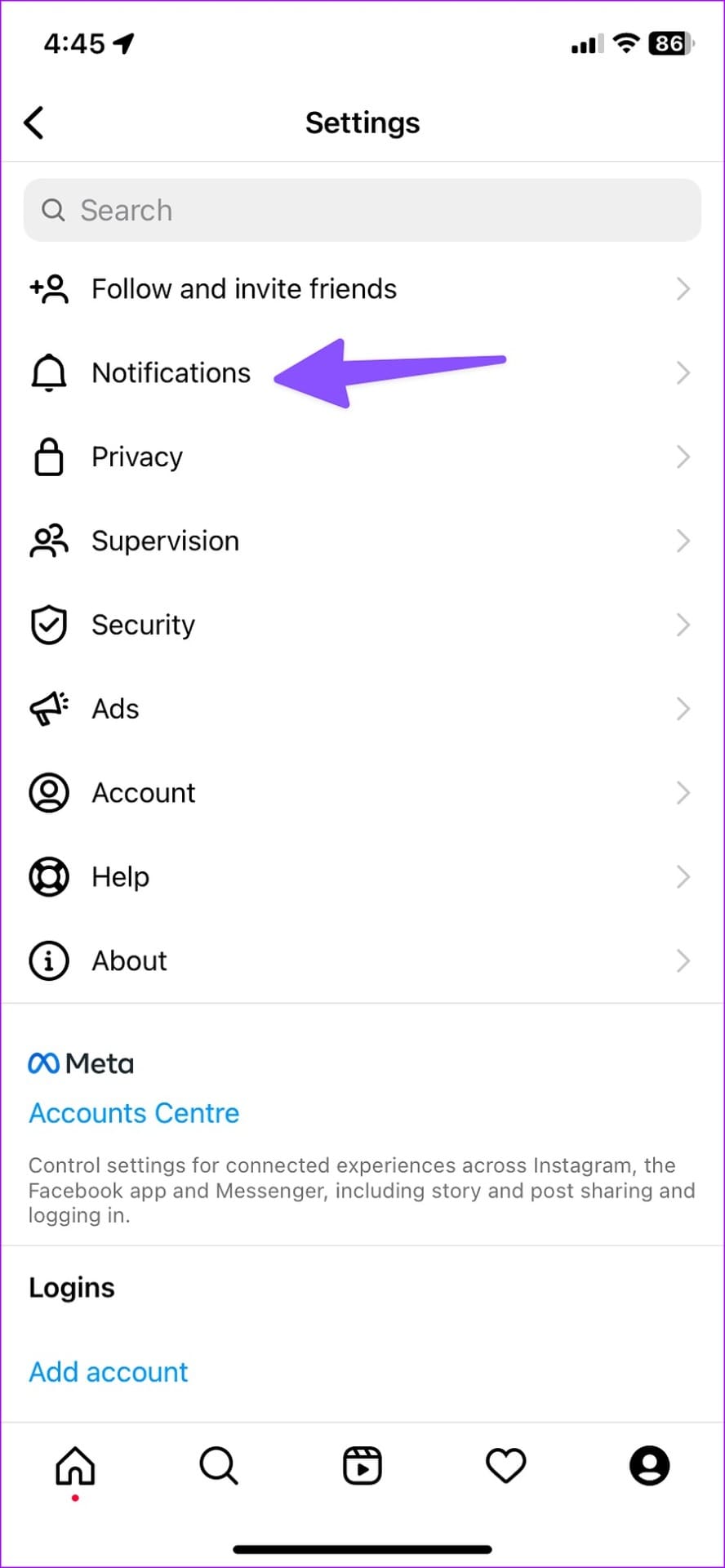Switch to the Search tab
725x1568 pixels.
(219, 1465)
